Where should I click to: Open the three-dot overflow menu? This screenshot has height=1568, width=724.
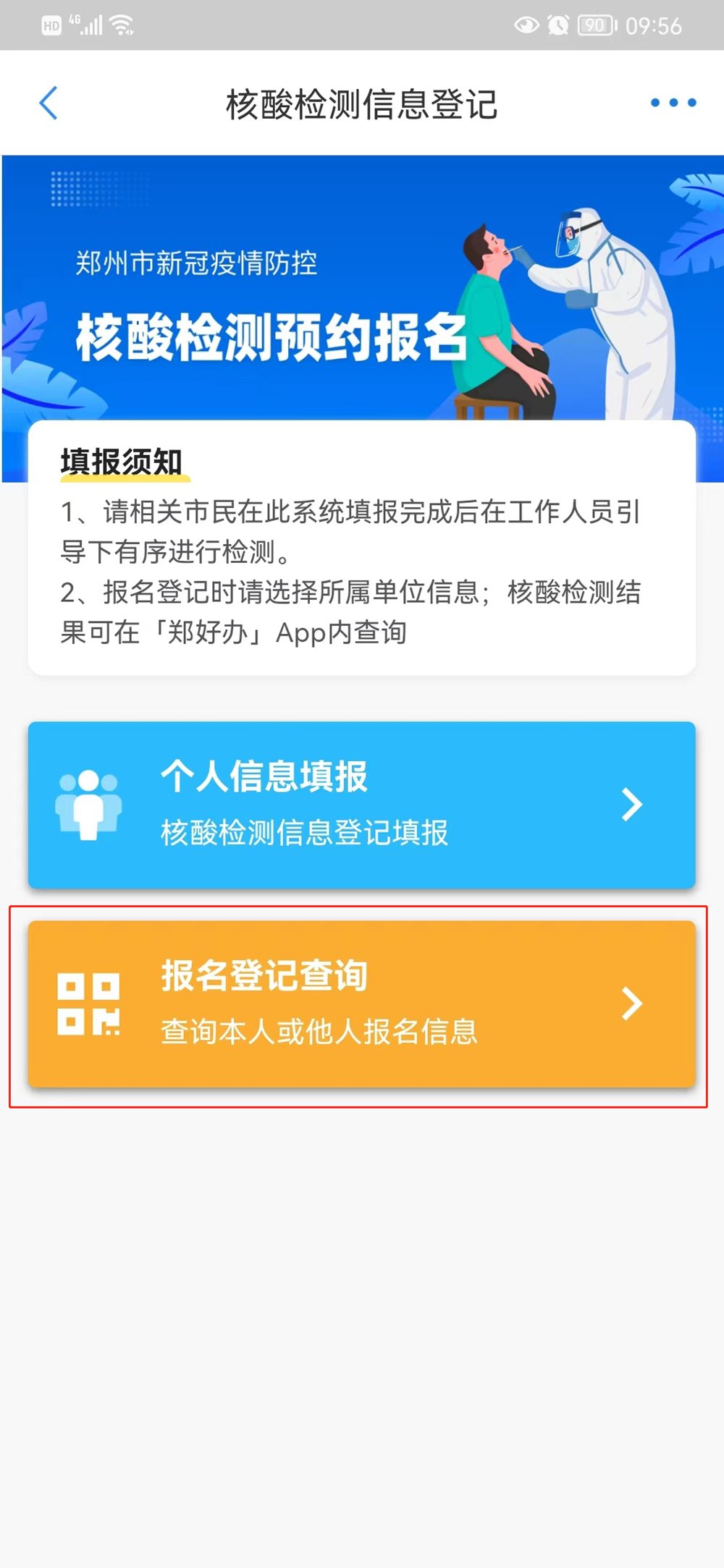pyautogui.click(x=673, y=103)
